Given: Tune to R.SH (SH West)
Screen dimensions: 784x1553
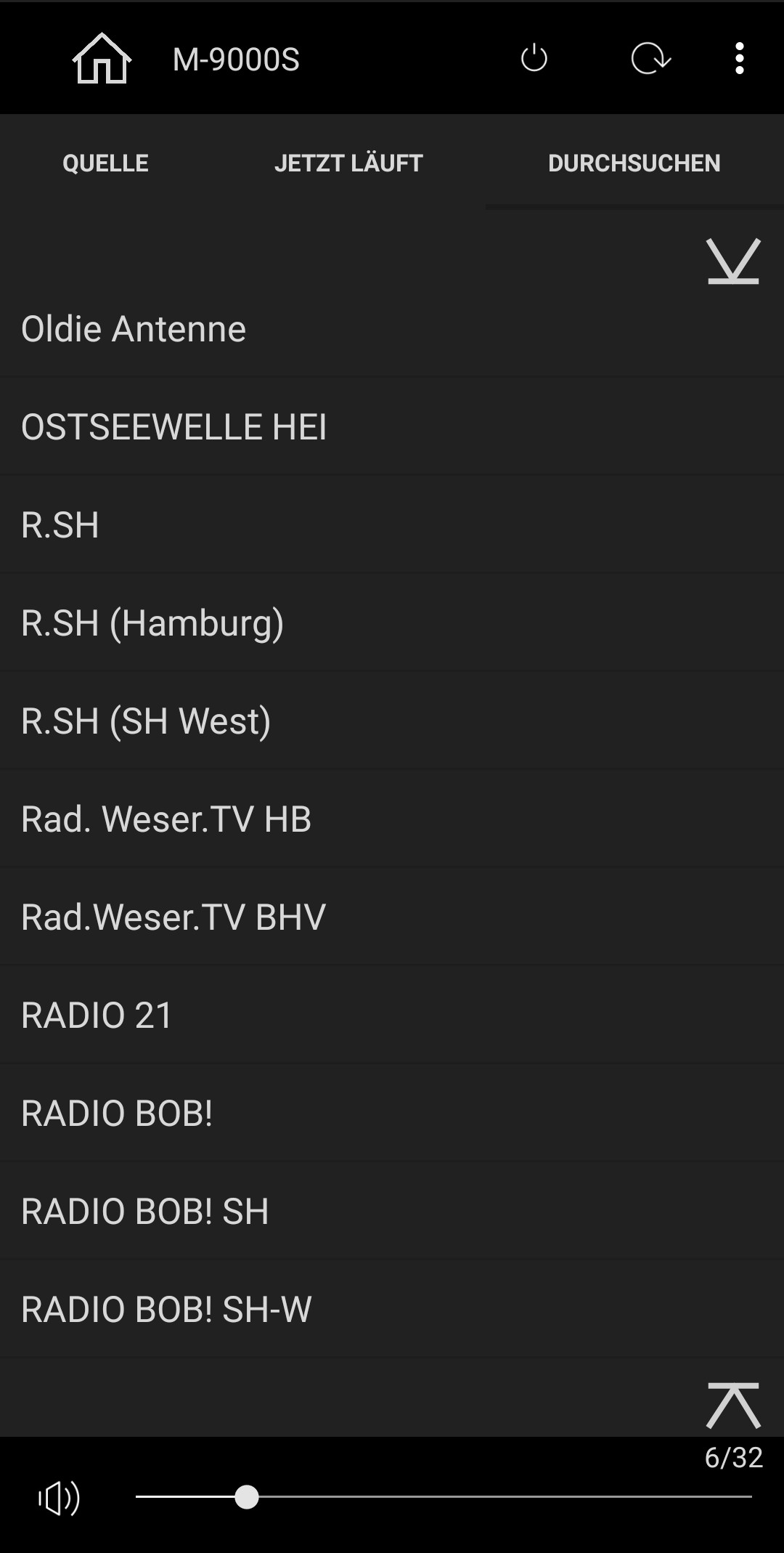Looking at the screenshot, I should [x=392, y=721].
